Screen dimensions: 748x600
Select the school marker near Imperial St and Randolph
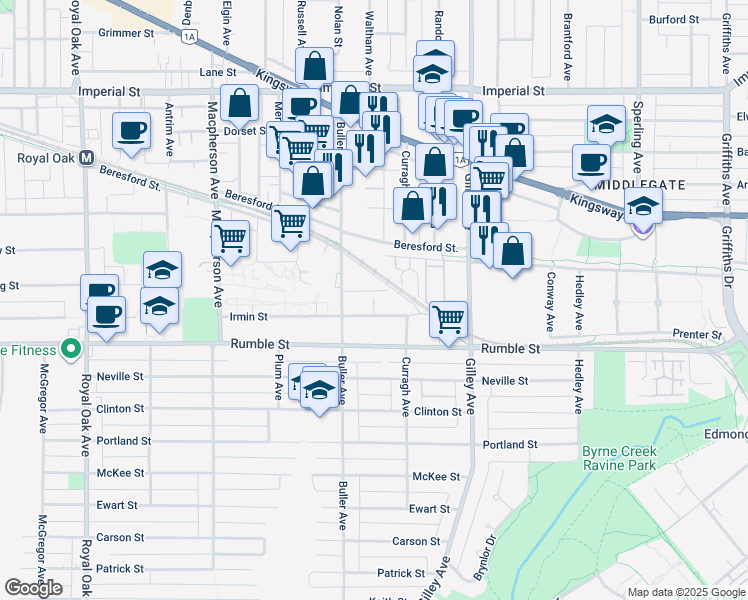(x=432, y=74)
